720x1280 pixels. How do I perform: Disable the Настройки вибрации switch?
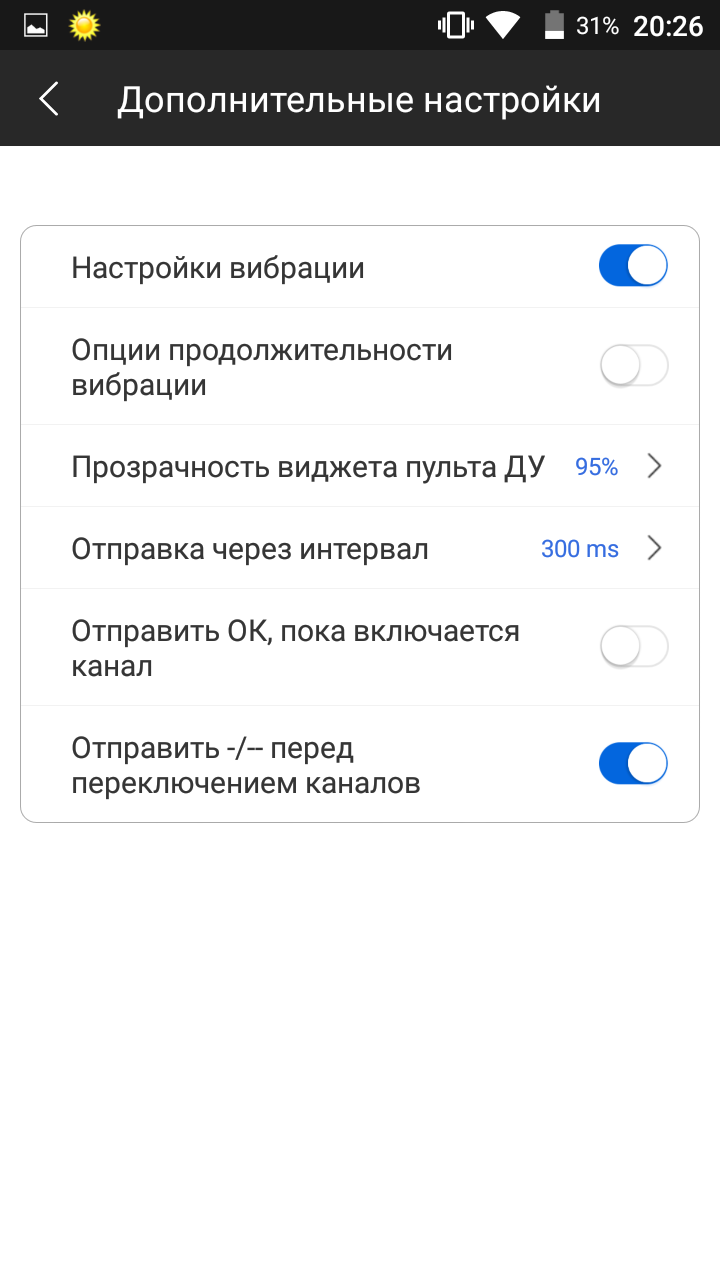click(632, 267)
